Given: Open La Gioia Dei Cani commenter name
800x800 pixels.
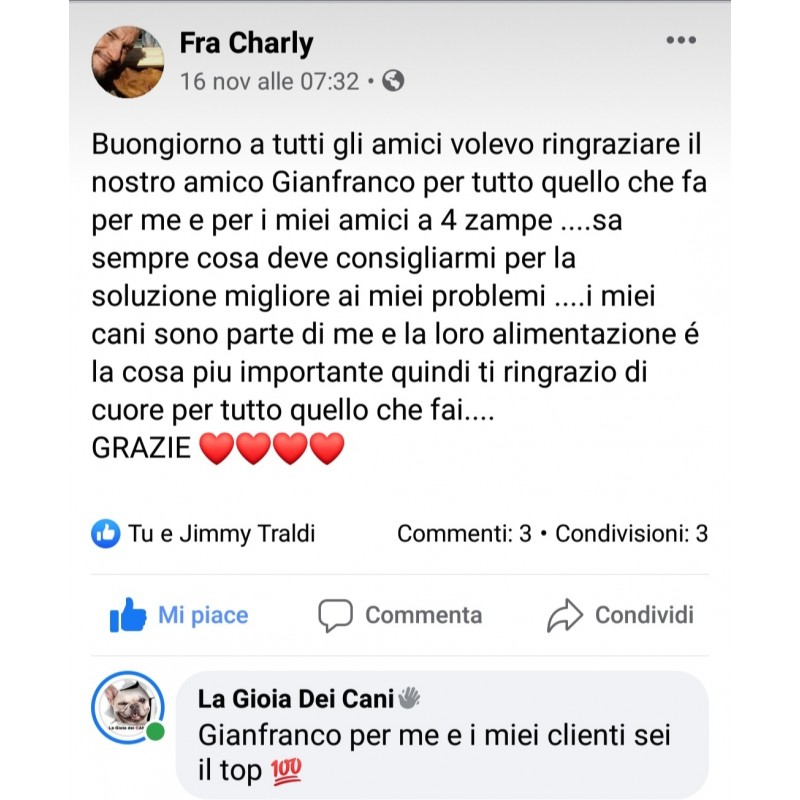Looking at the screenshot, I should 297,698.
